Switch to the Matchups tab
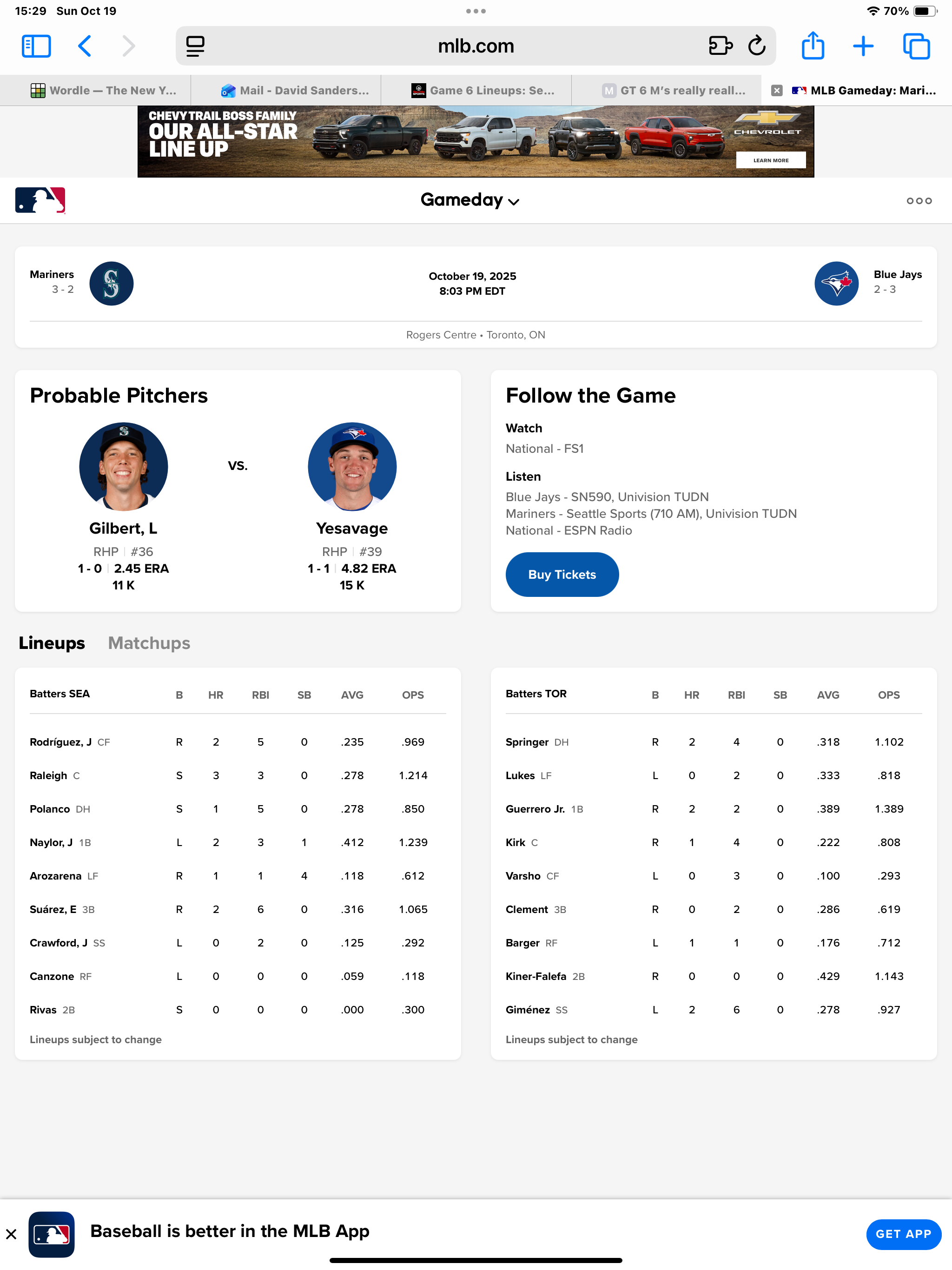The image size is (952, 1270). tap(149, 643)
